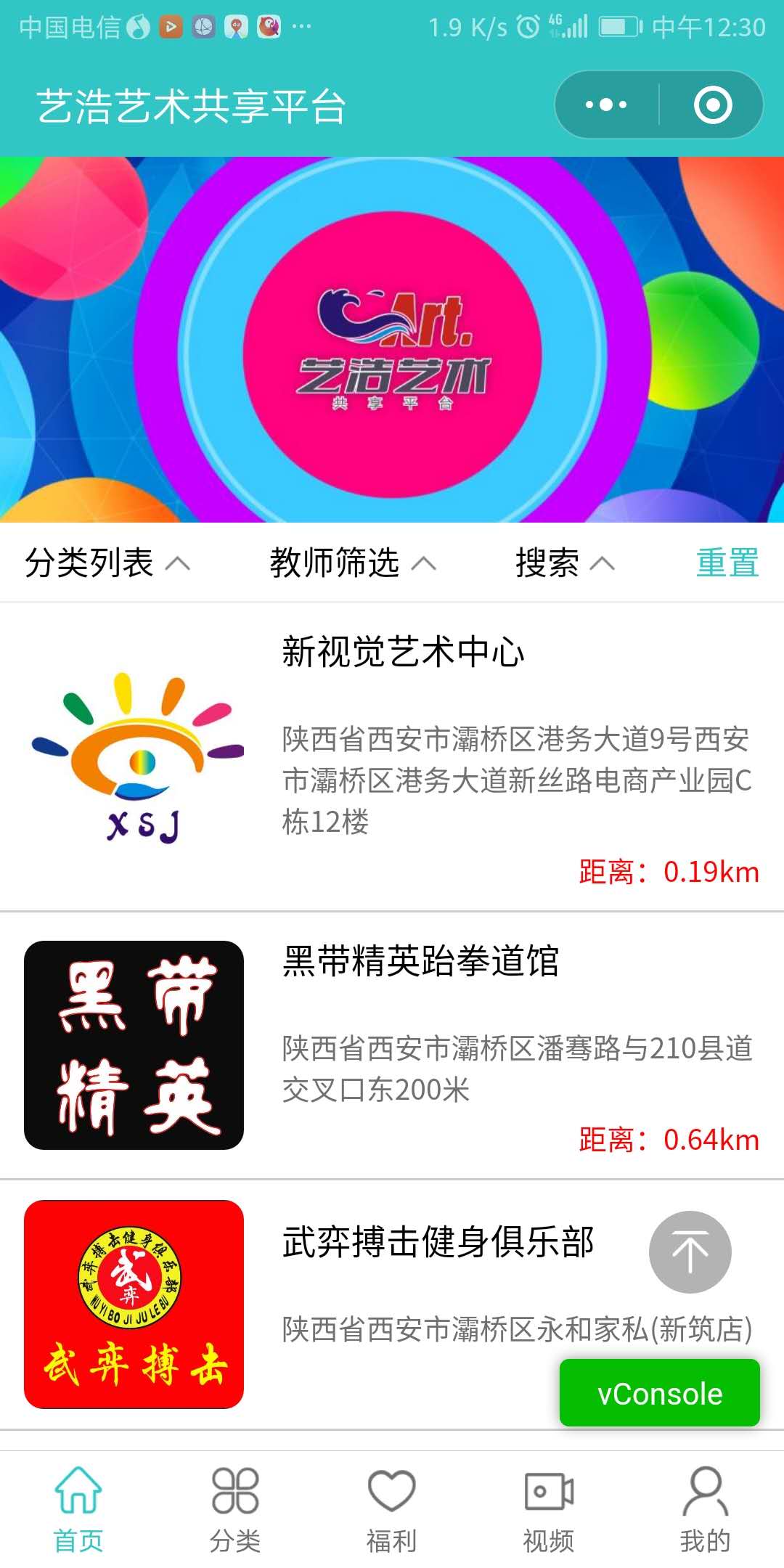Screen dimensions: 784x1568
Task: Open the 艺浩艺术 promotional banner
Action: click(392, 339)
